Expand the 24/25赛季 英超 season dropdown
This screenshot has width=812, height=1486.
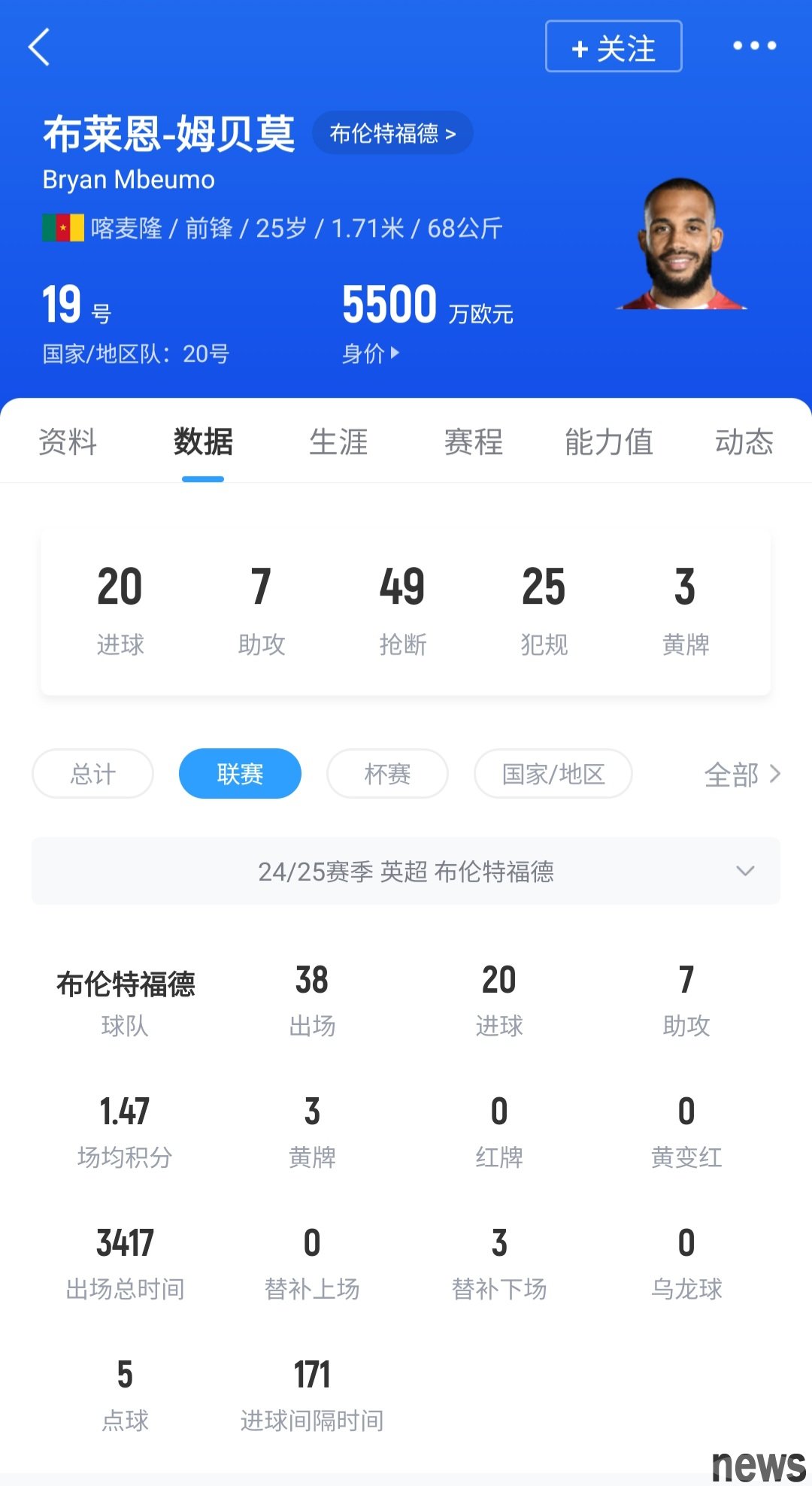click(406, 871)
